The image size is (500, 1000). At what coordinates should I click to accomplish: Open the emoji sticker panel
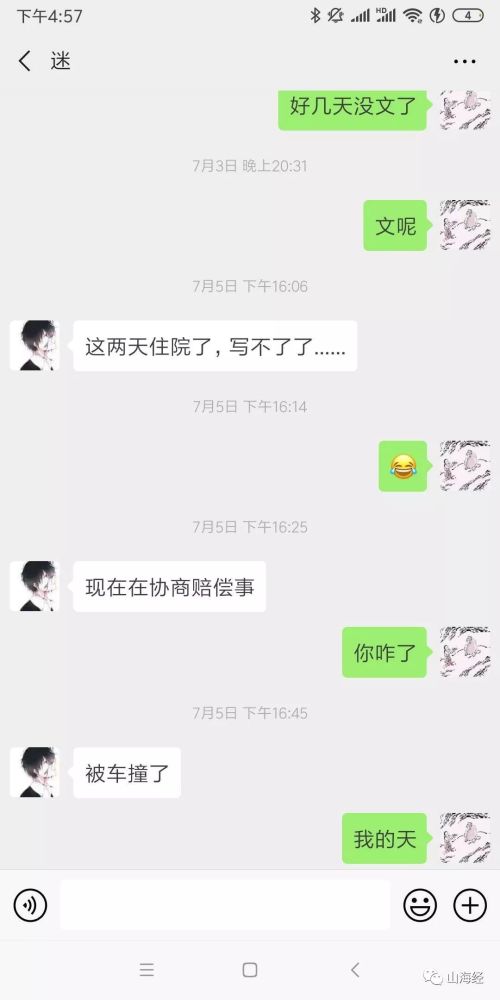point(420,905)
